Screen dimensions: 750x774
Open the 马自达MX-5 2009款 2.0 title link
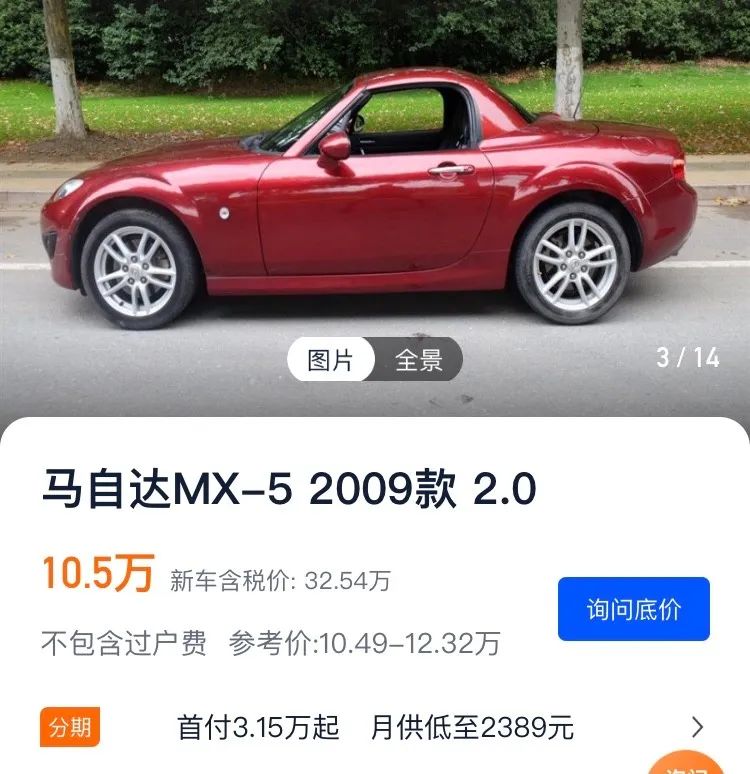(x=290, y=487)
